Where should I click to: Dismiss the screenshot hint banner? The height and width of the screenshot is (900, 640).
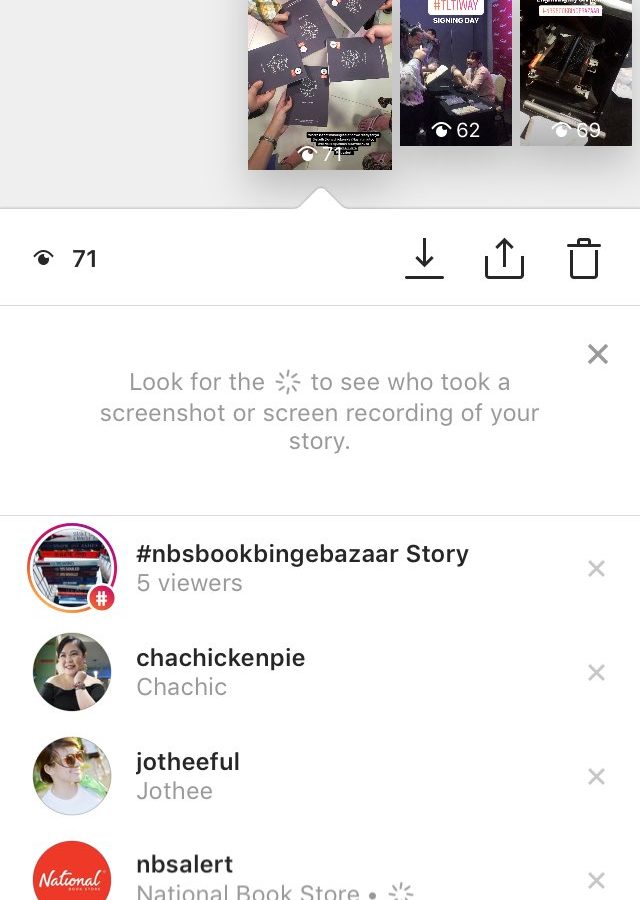(x=597, y=354)
